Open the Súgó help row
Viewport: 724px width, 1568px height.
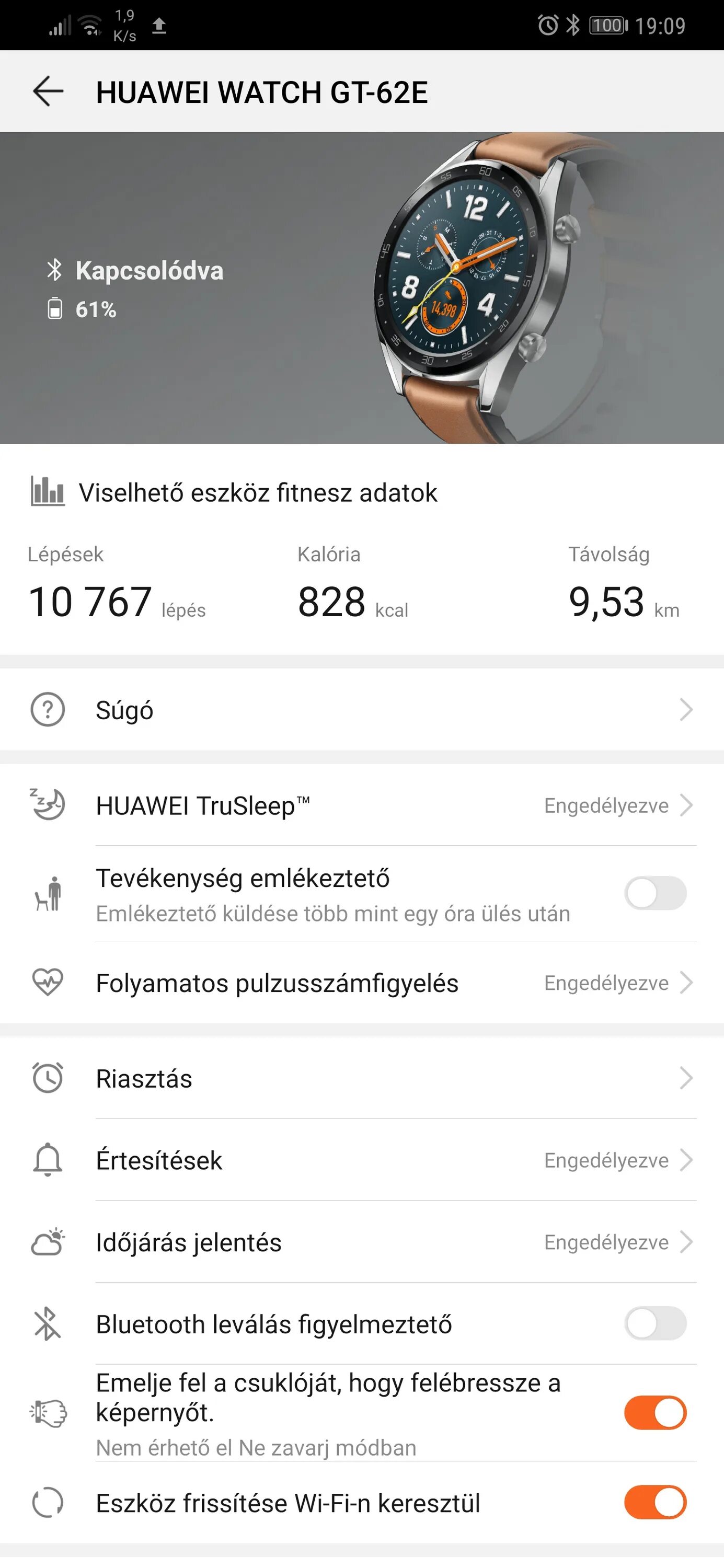click(362, 710)
